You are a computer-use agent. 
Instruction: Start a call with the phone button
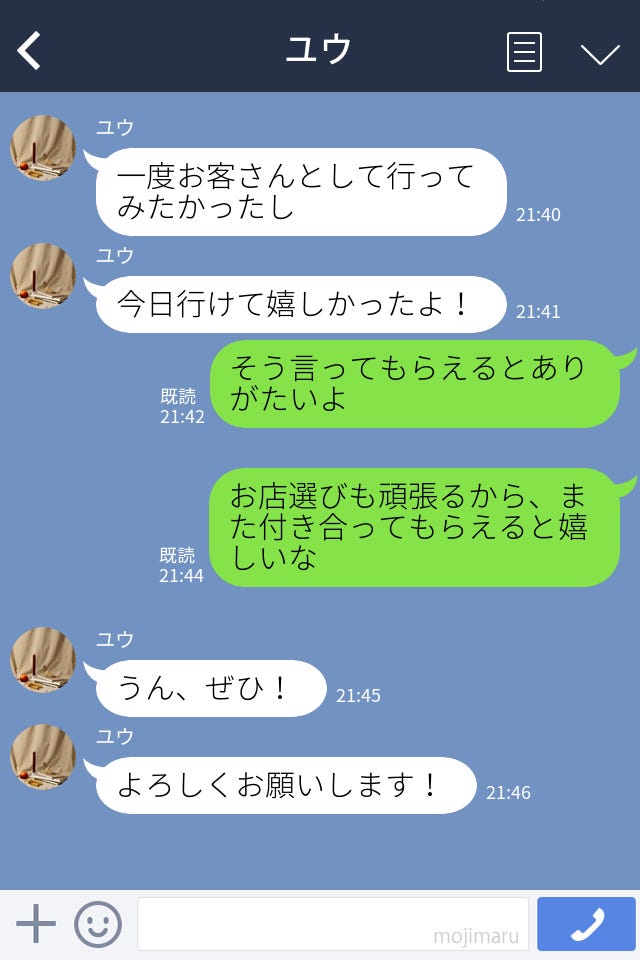coord(586,924)
